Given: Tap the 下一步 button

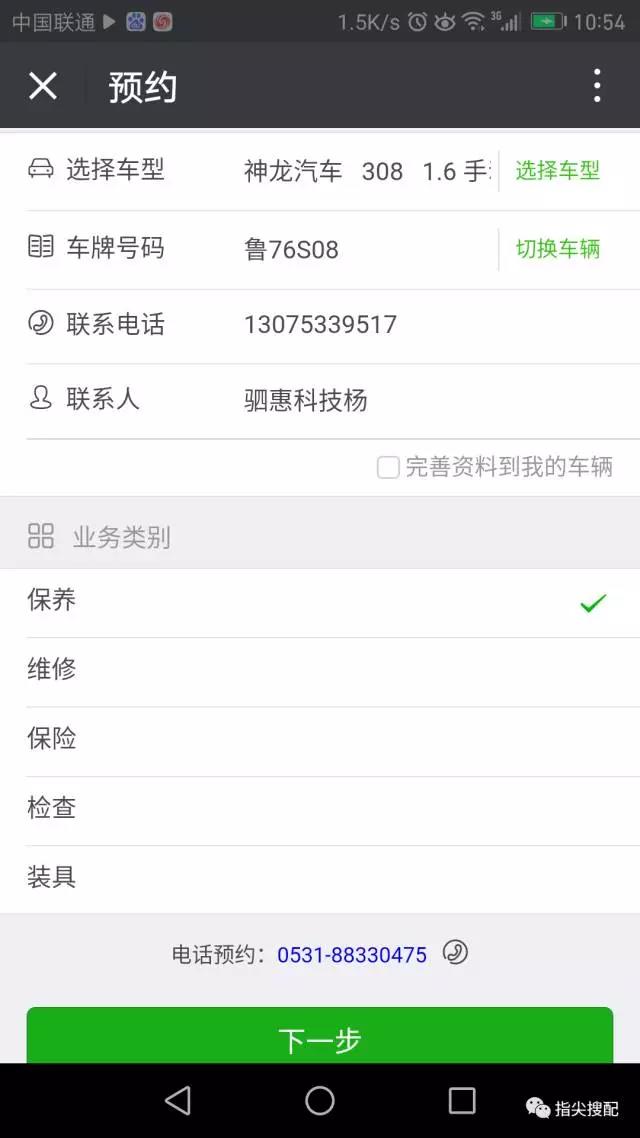Looking at the screenshot, I should point(320,1038).
